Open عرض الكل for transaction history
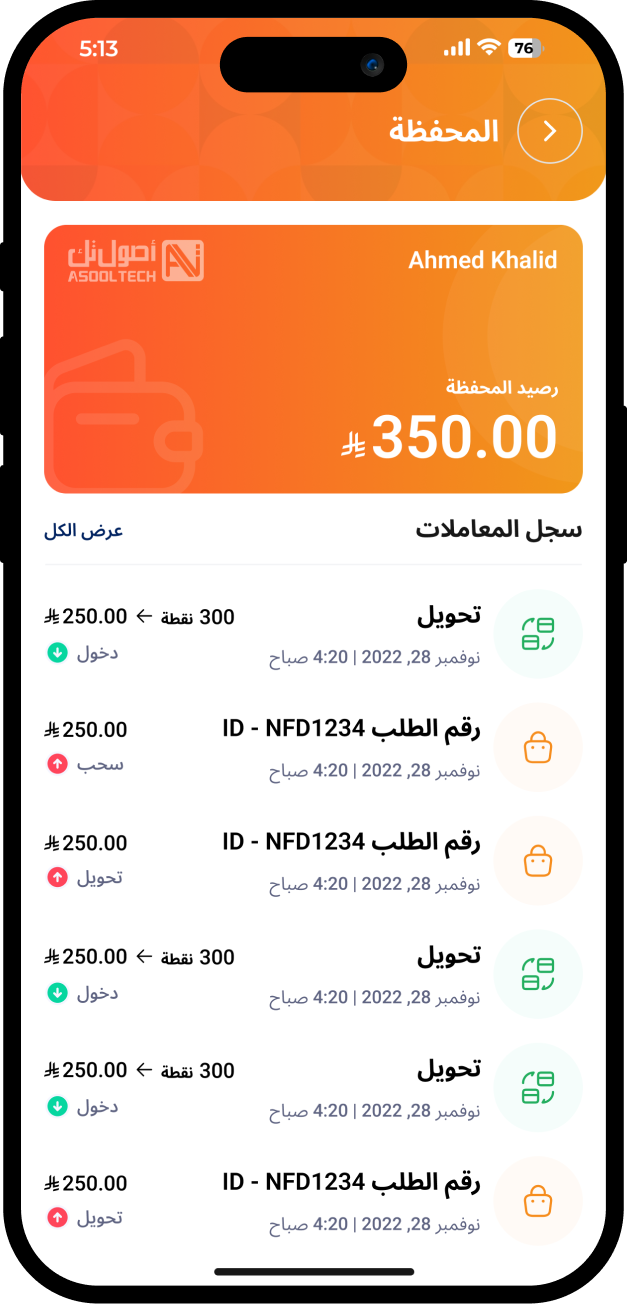The image size is (627, 1304). tap(83, 531)
